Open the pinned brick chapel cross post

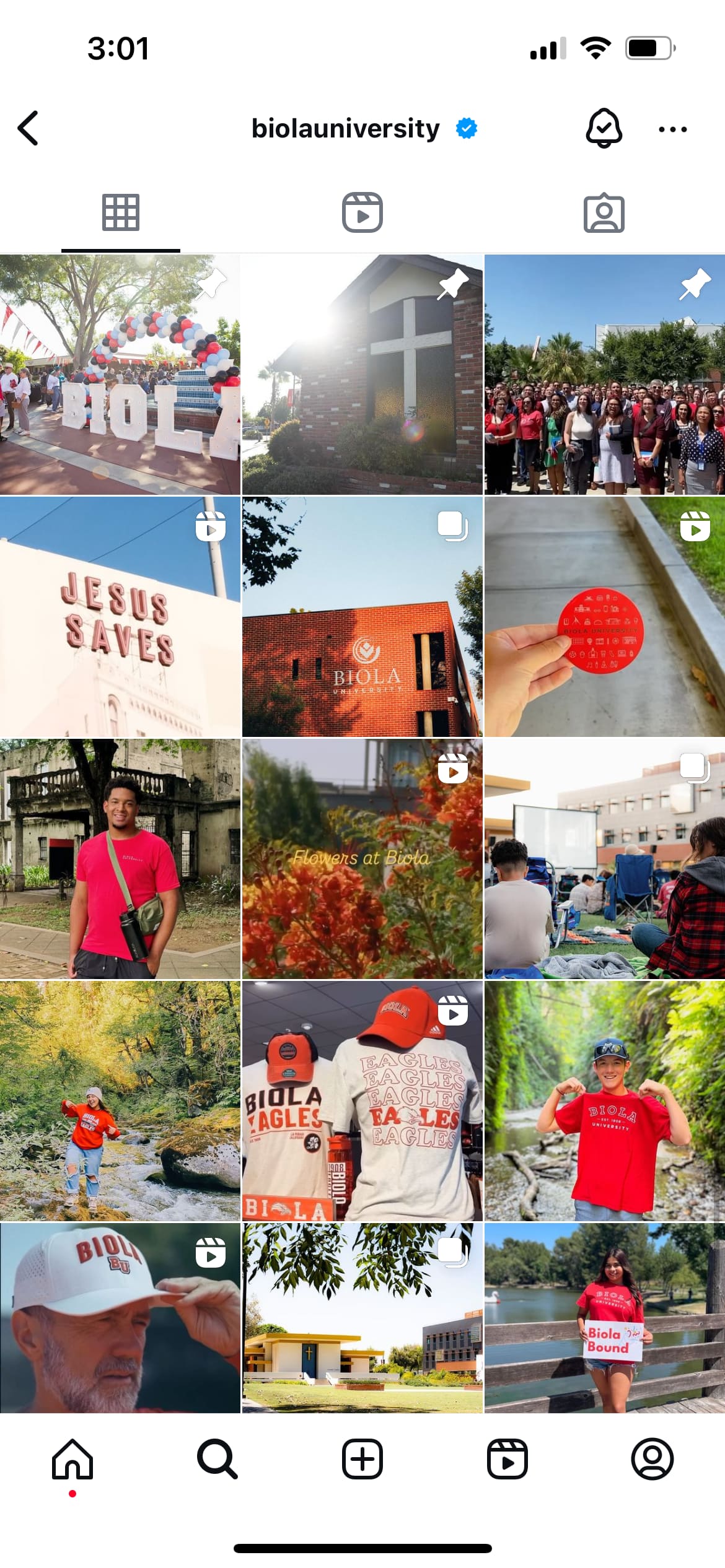coord(362,374)
